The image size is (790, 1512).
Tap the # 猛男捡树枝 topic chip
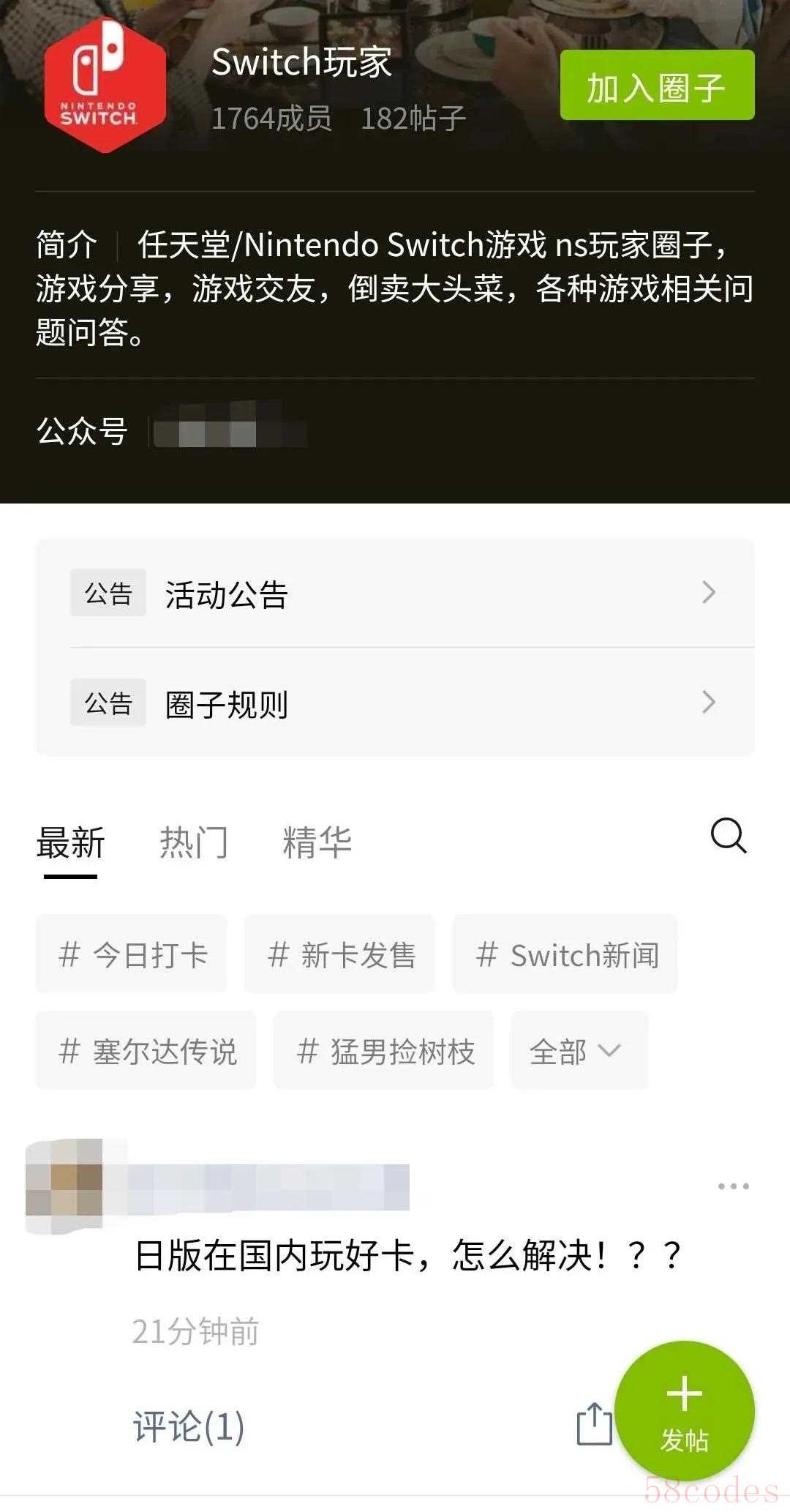(384, 1052)
